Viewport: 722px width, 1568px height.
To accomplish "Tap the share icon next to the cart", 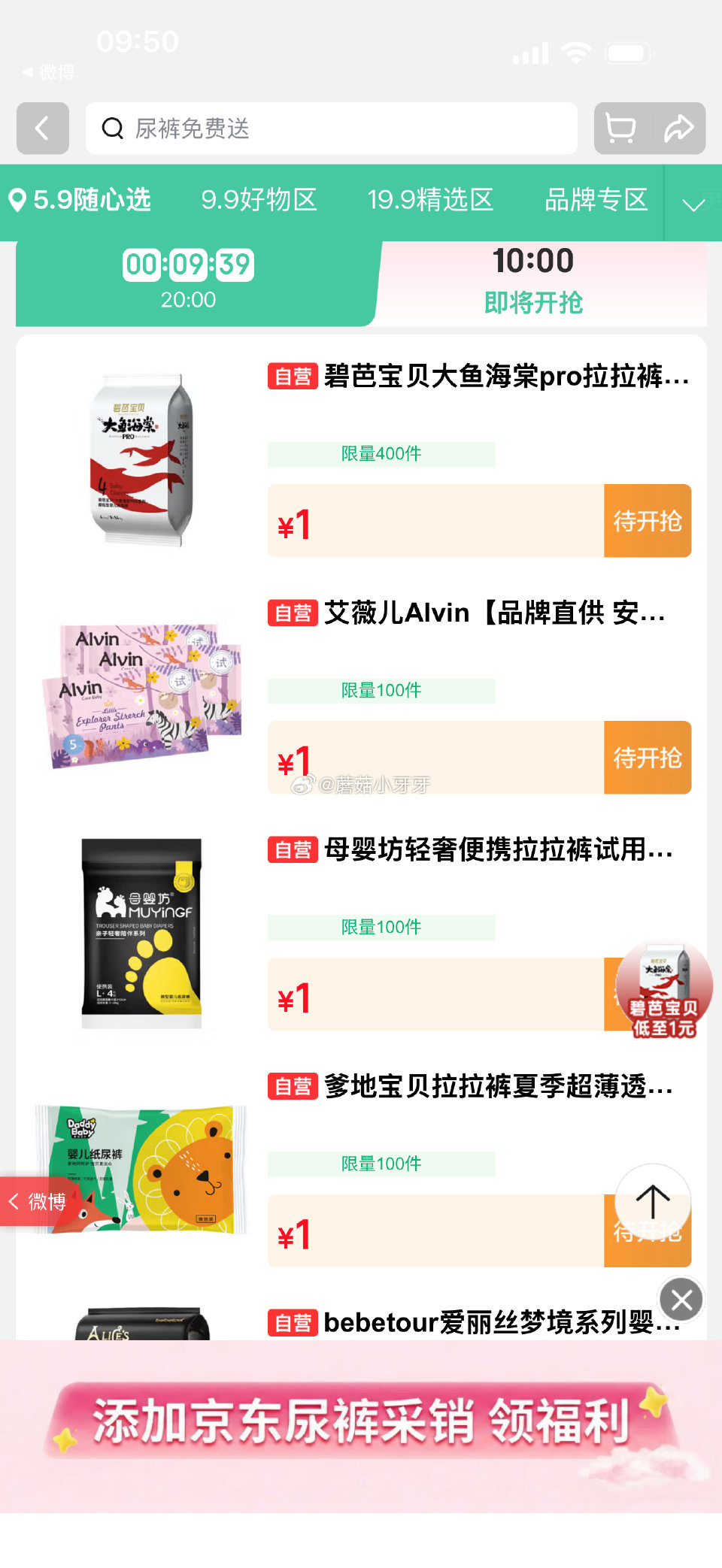I will [x=679, y=128].
